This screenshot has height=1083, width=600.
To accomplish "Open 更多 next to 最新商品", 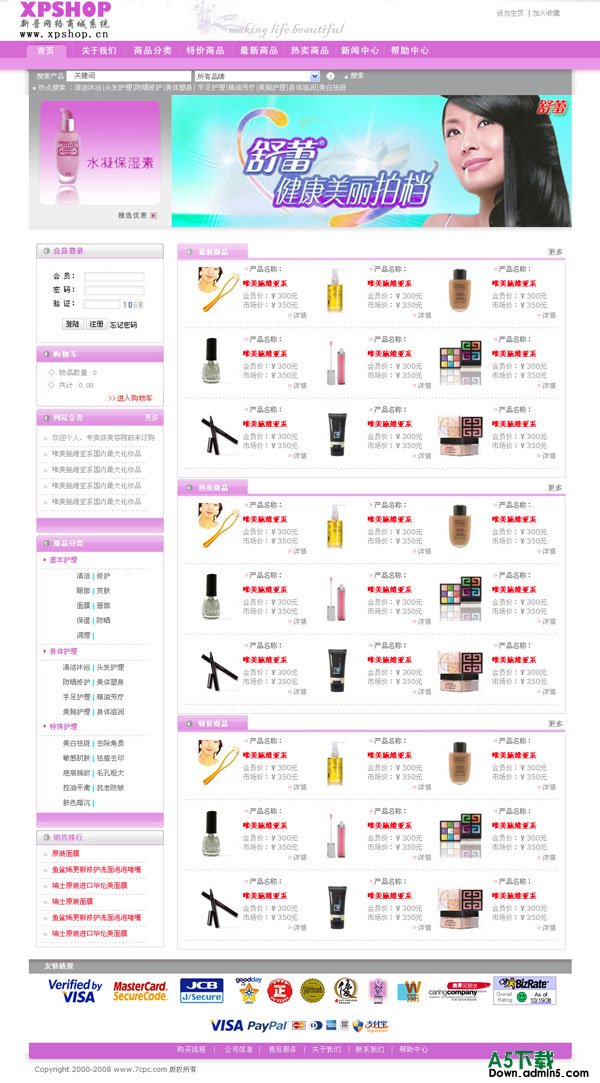I will (555, 252).
